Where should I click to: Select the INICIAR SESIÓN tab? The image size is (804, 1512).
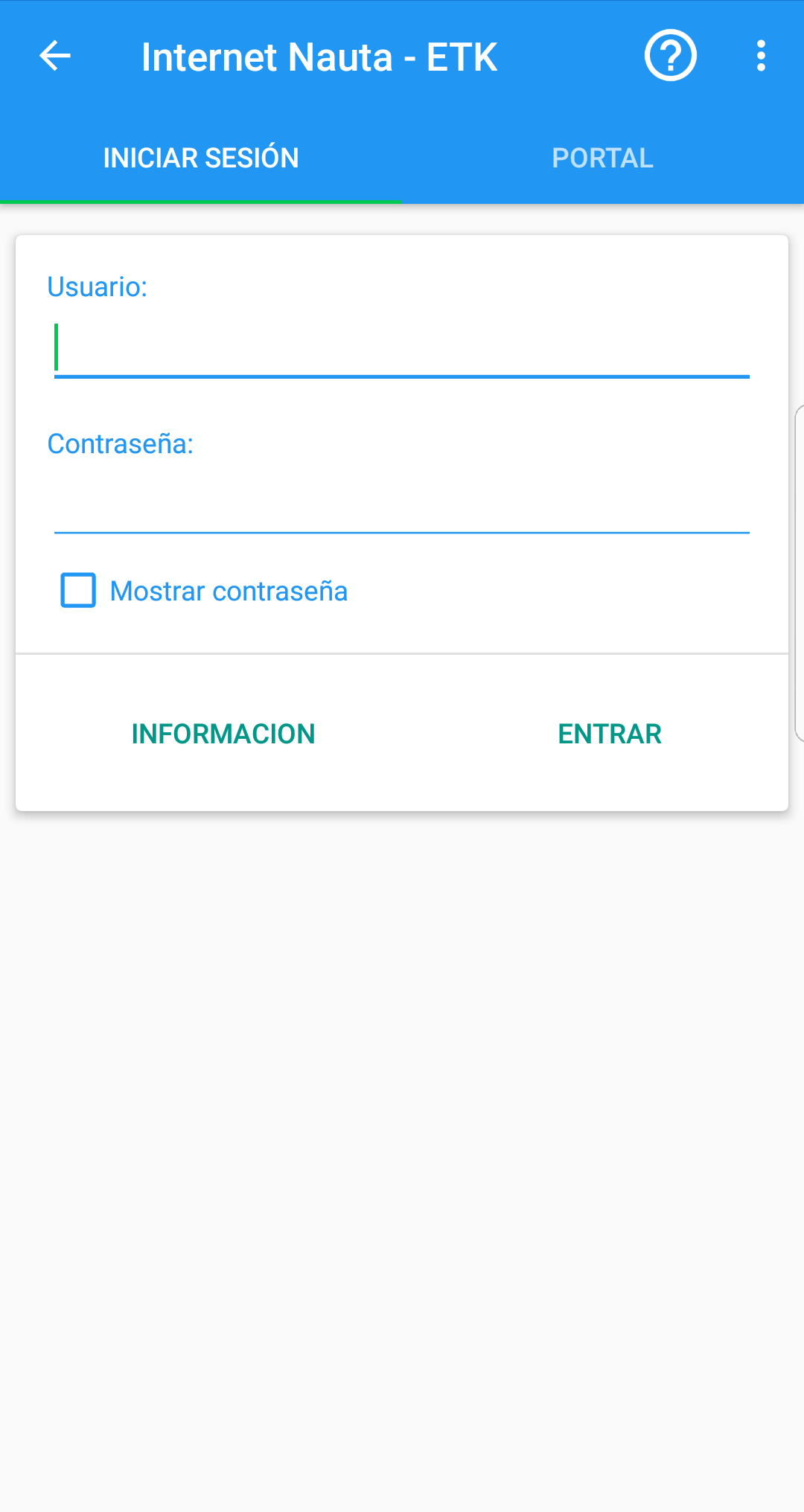click(201, 158)
